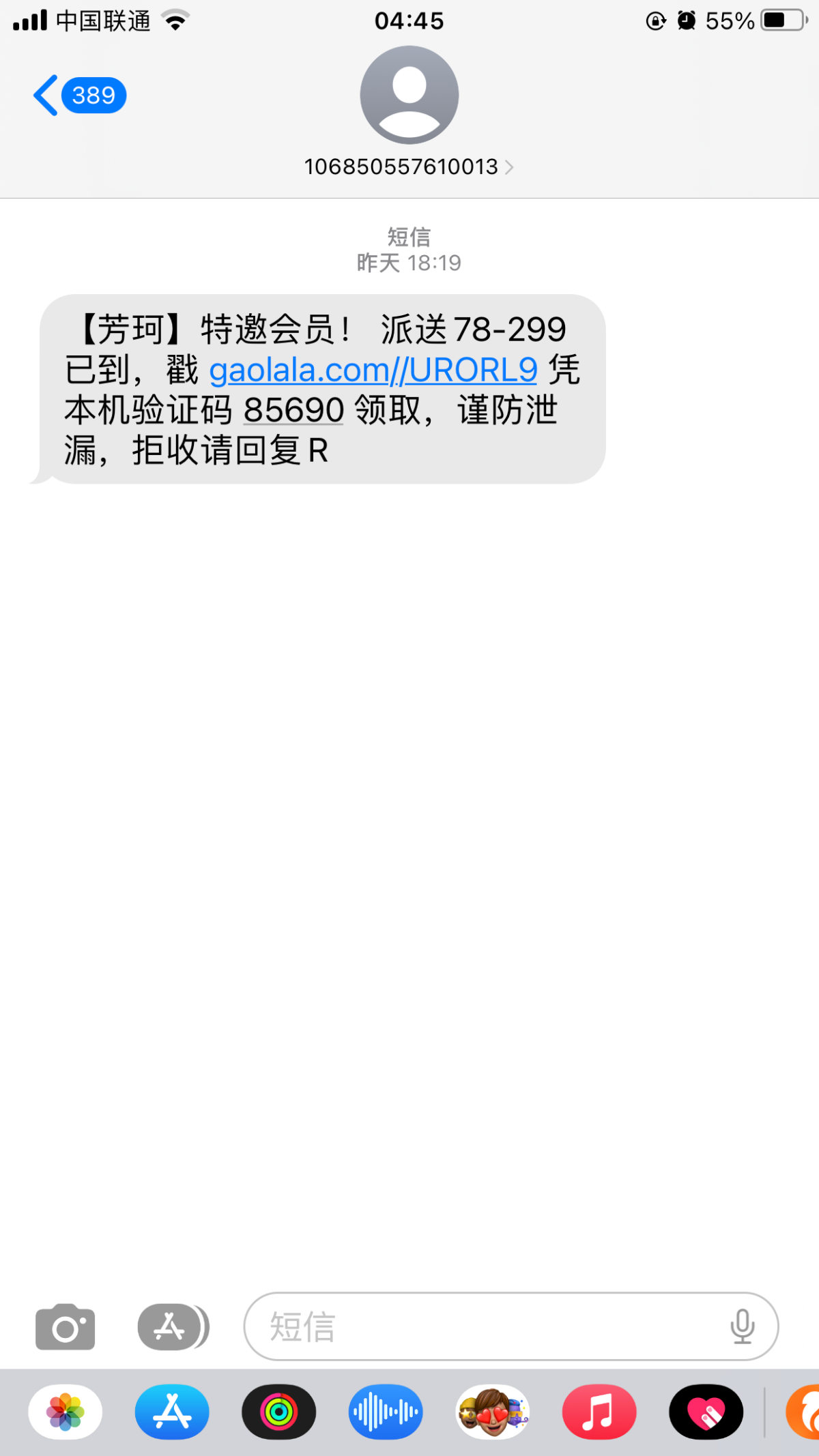This screenshot has width=819, height=1456.
Task: Open the Activity rings app
Action: 278,1412
